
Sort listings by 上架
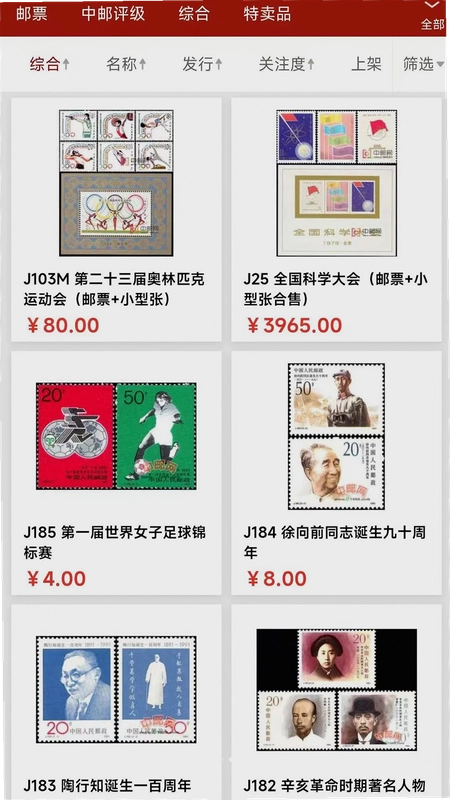tap(366, 64)
